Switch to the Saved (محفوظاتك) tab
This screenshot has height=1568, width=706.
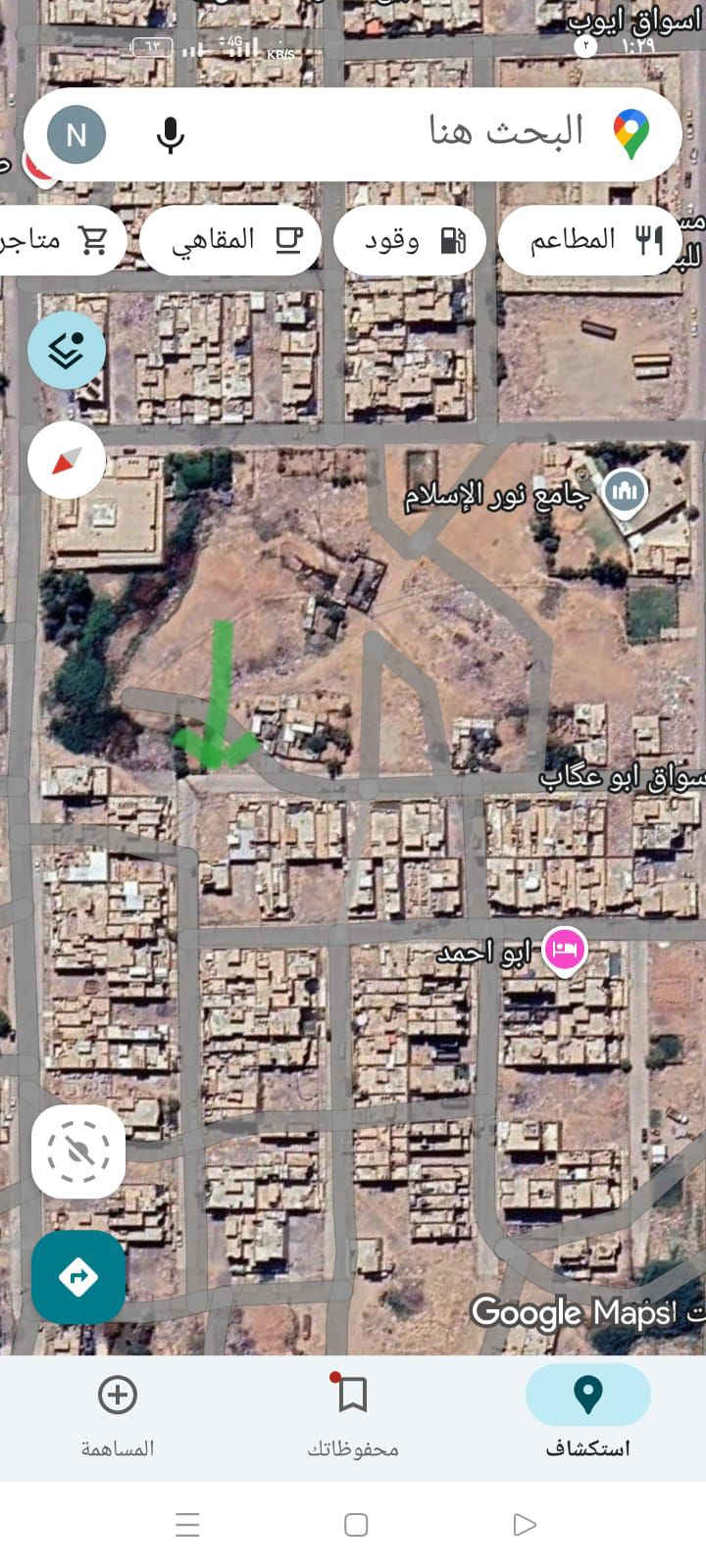(x=352, y=1411)
